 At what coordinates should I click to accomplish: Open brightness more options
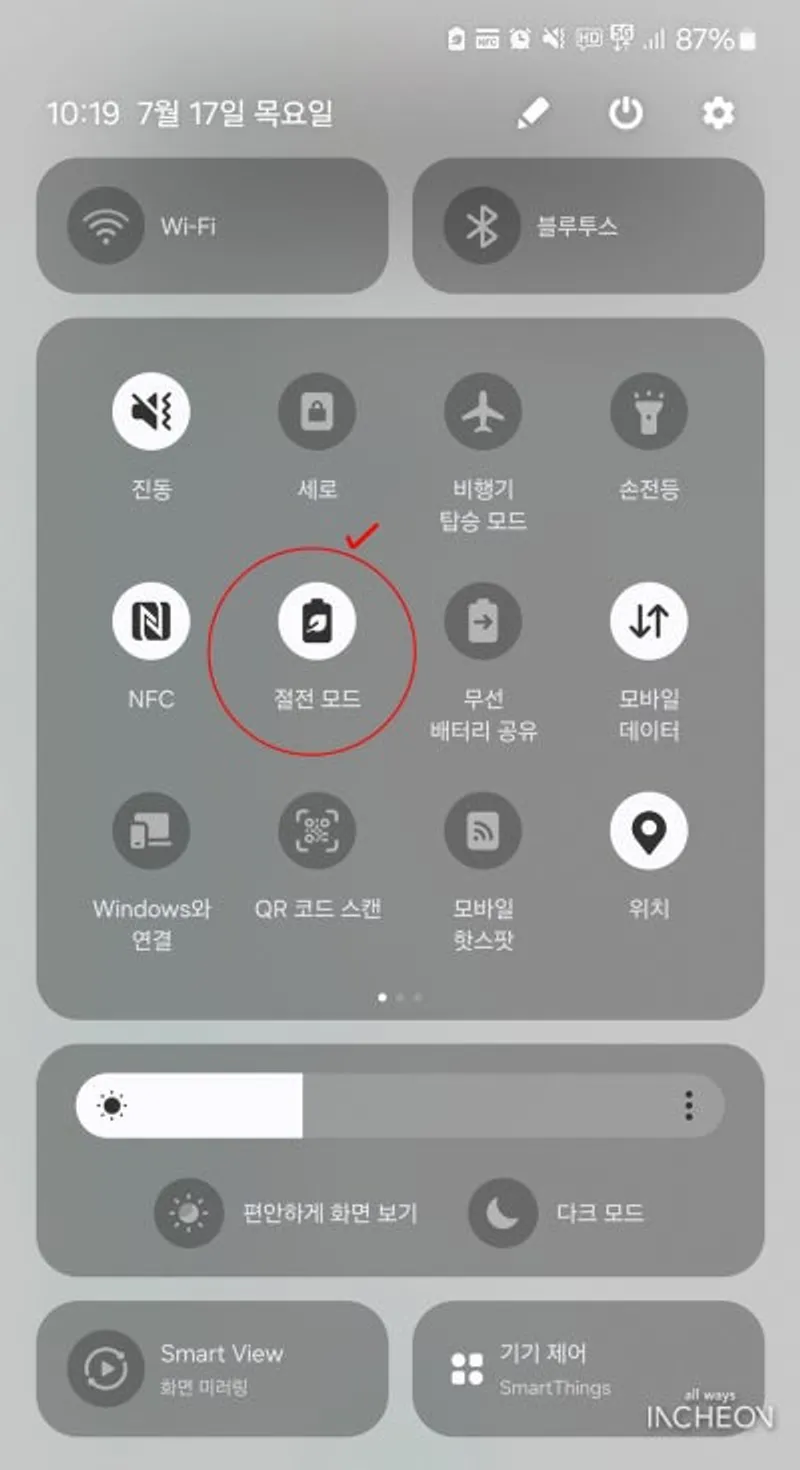pos(688,1105)
